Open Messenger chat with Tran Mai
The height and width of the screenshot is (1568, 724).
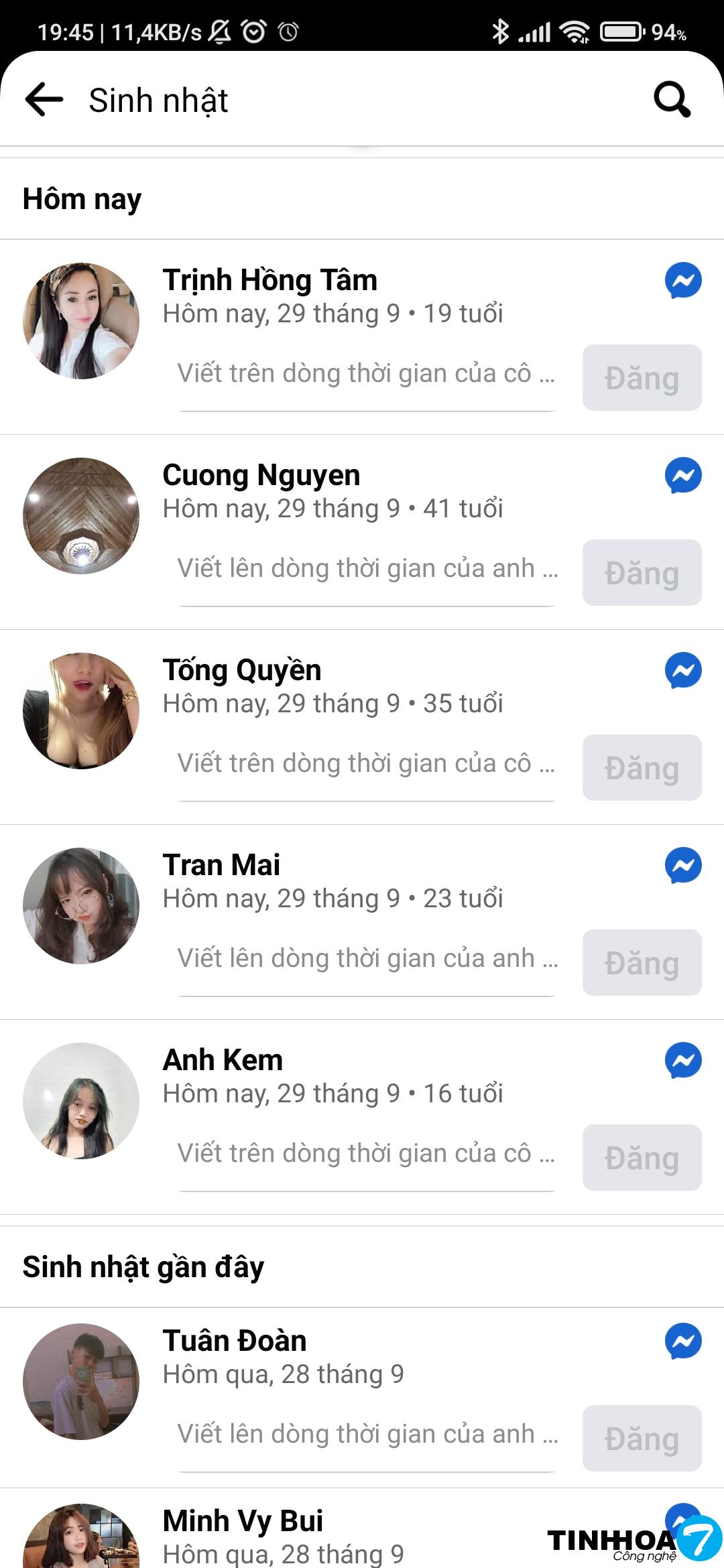pyautogui.click(x=683, y=865)
